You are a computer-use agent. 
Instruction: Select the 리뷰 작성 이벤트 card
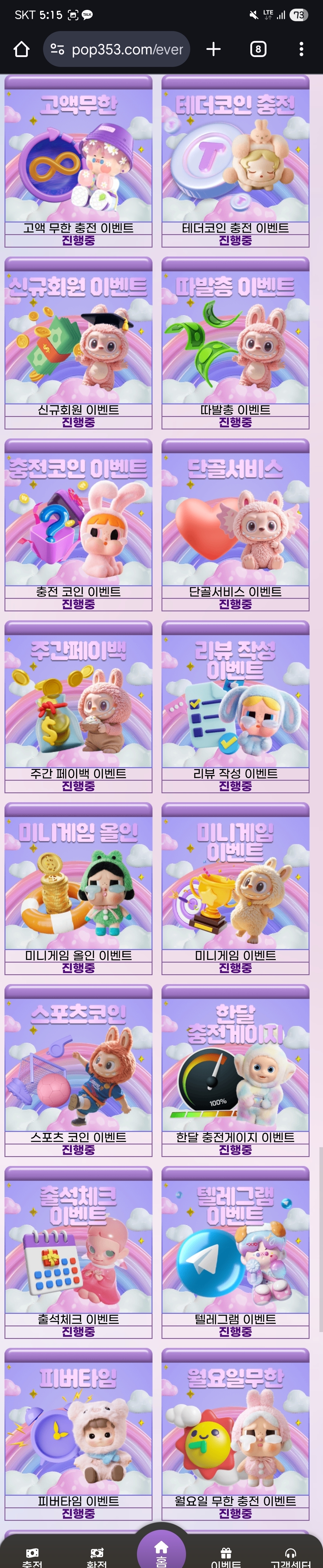pyautogui.click(x=235, y=706)
